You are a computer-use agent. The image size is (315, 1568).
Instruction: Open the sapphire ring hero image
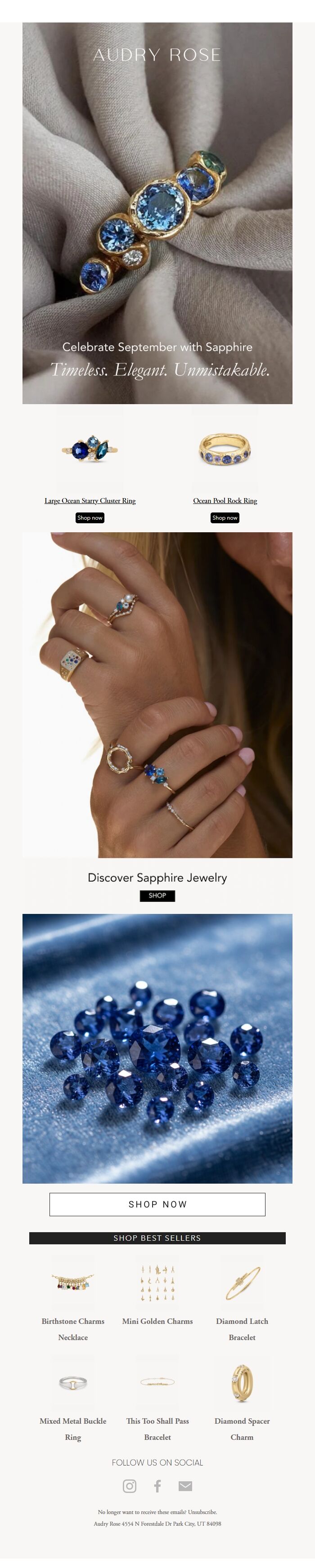(x=157, y=213)
